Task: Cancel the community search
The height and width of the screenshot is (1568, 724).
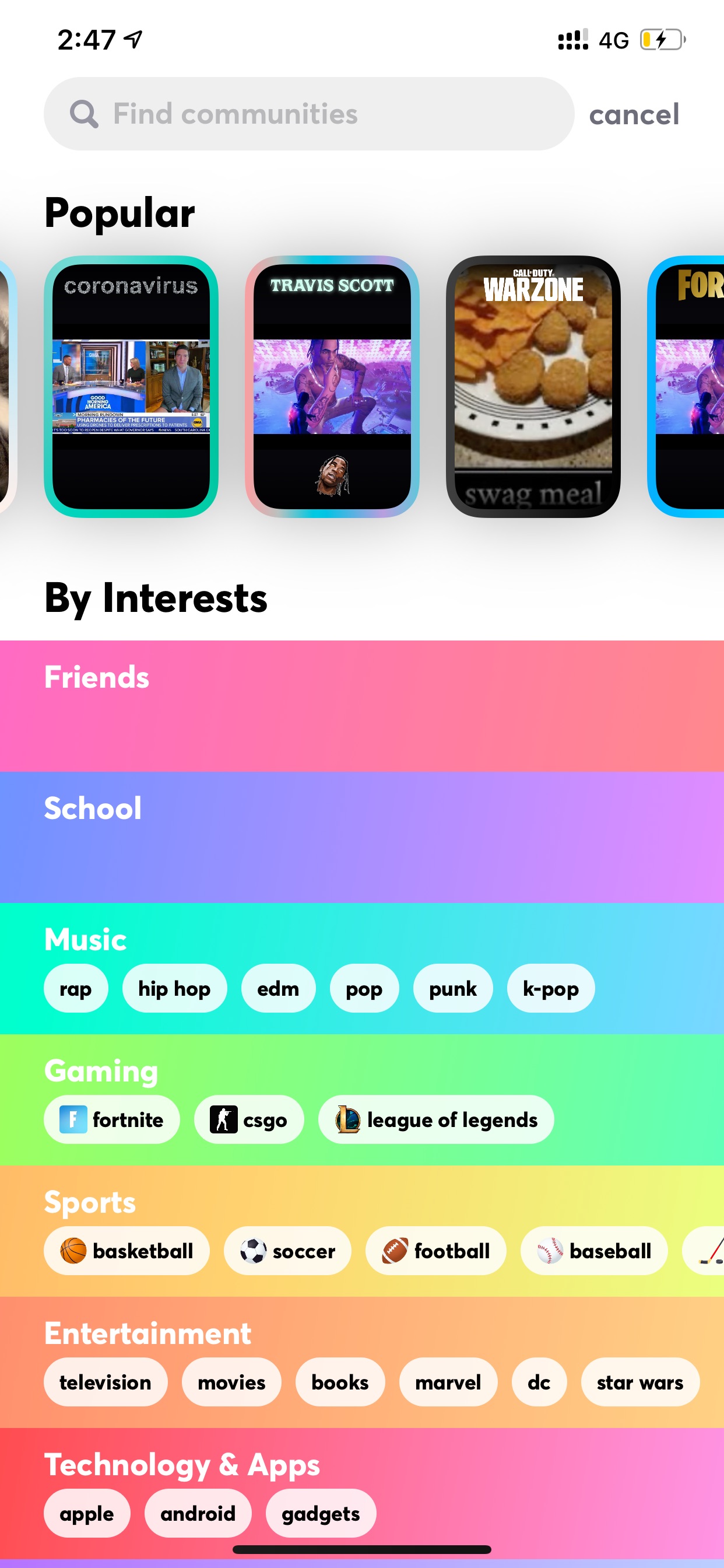Action: 634,114
